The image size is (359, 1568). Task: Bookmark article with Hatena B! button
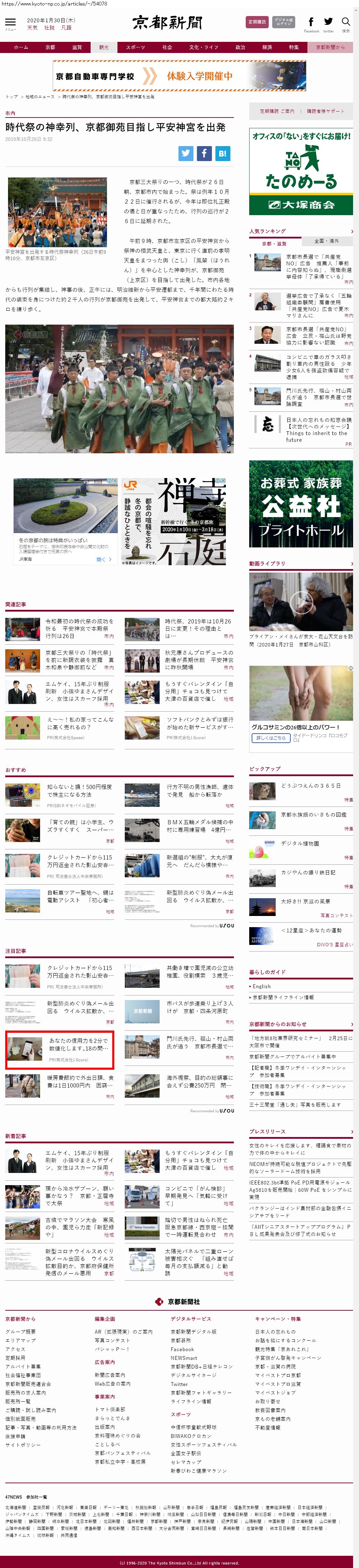[x=223, y=153]
